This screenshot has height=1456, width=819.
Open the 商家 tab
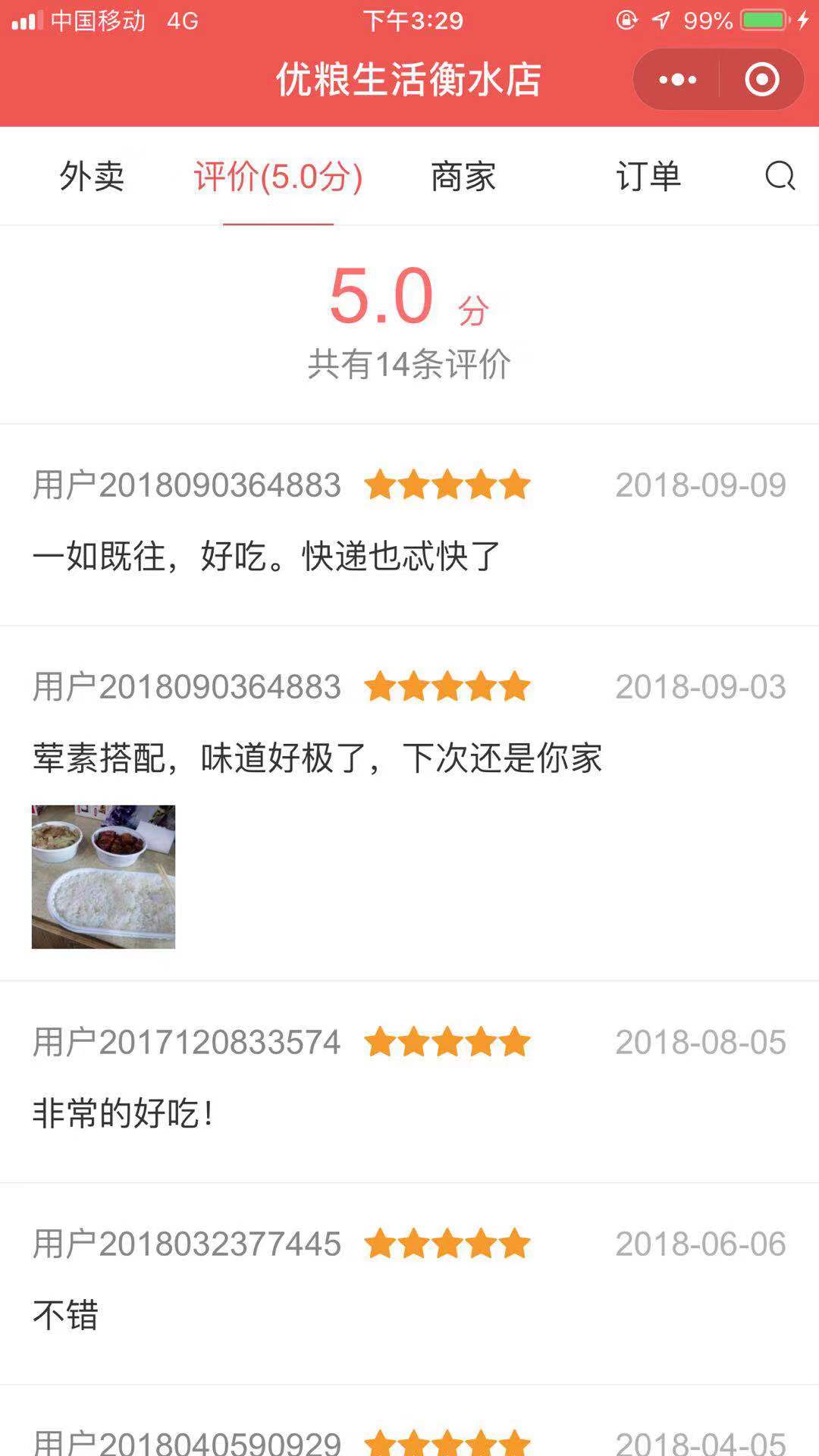point(463,177)
